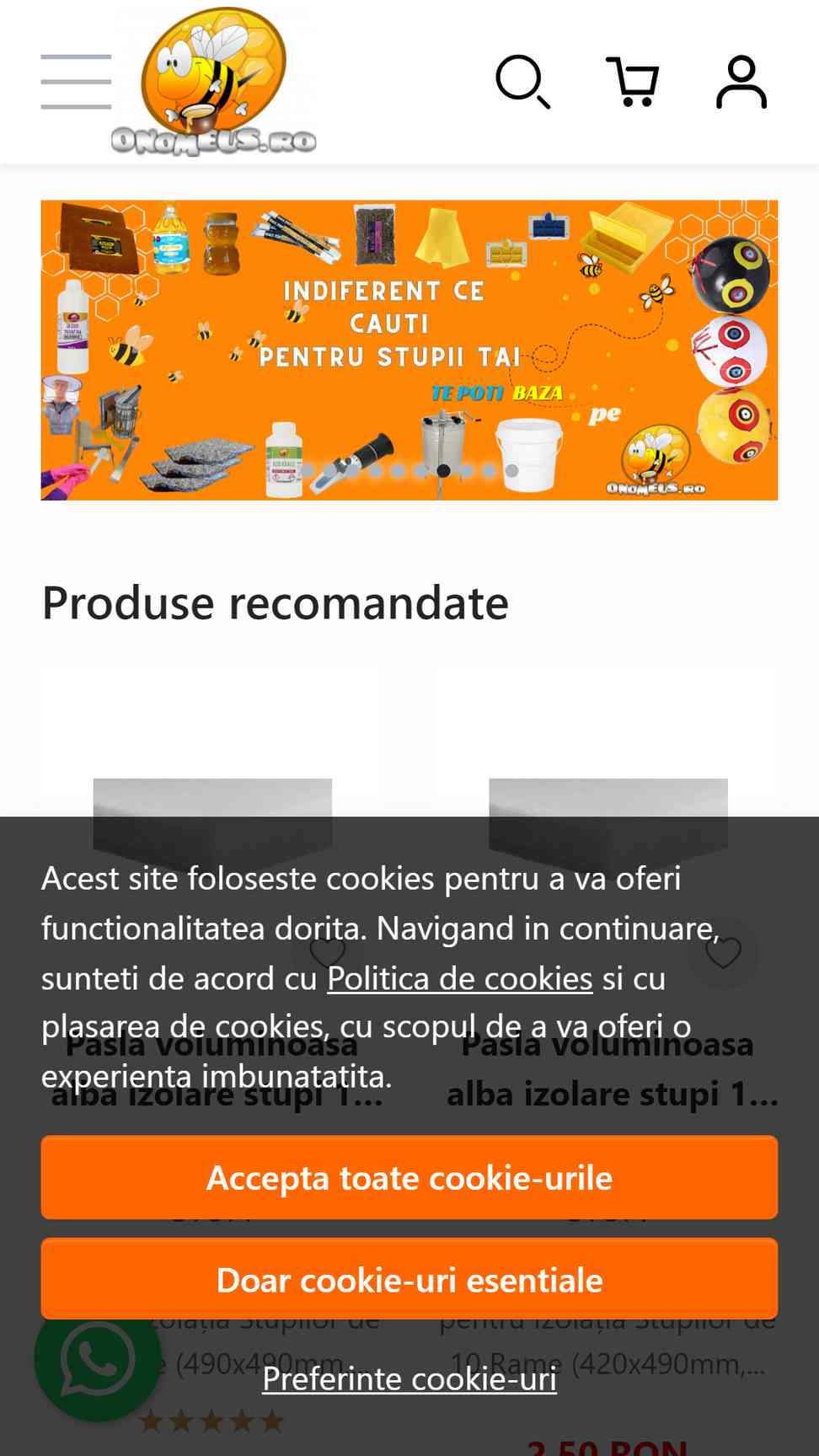Open the Politica de cookies link
This screenshot has height=1456, width=819.
(460, 978)
